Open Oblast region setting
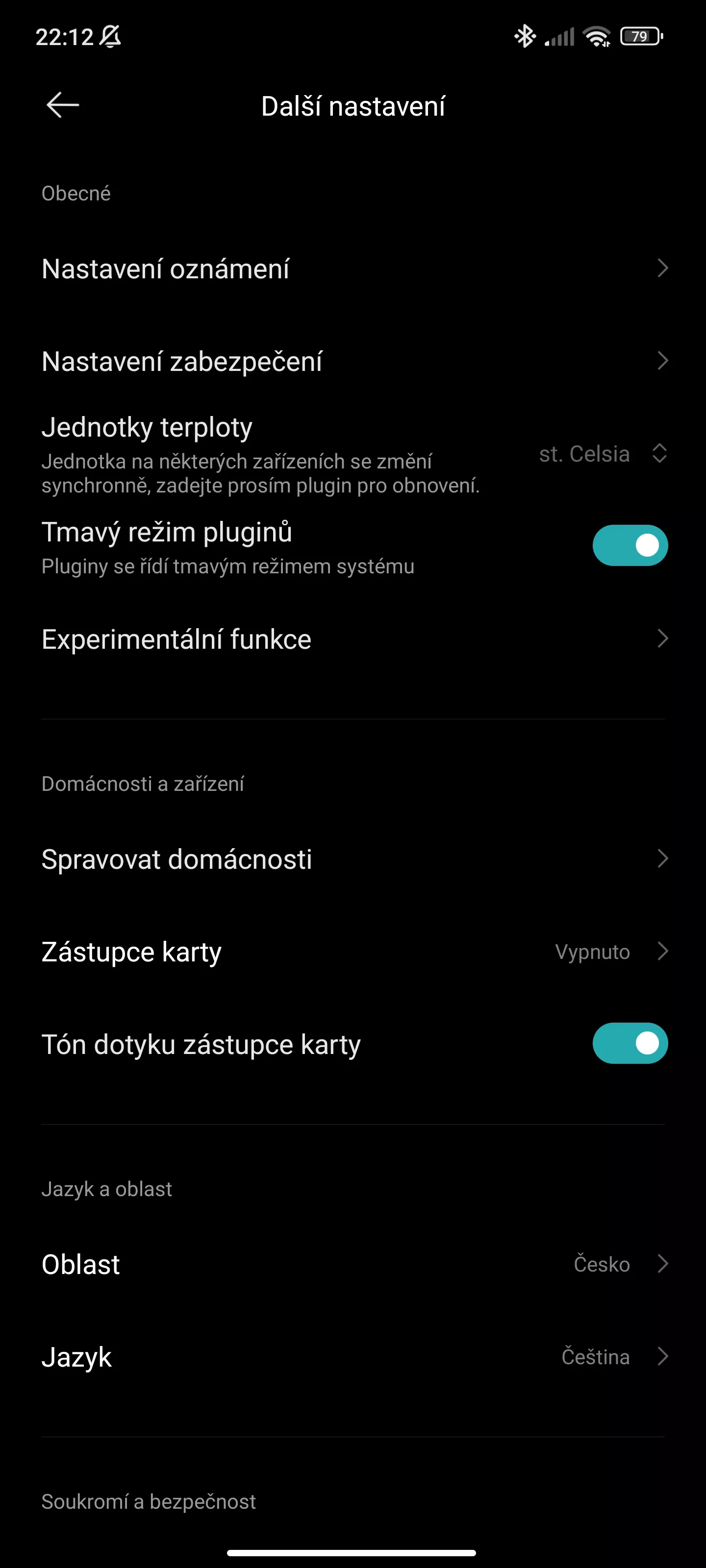Viewport: 706px width, 1568px height. point(353,1264)
